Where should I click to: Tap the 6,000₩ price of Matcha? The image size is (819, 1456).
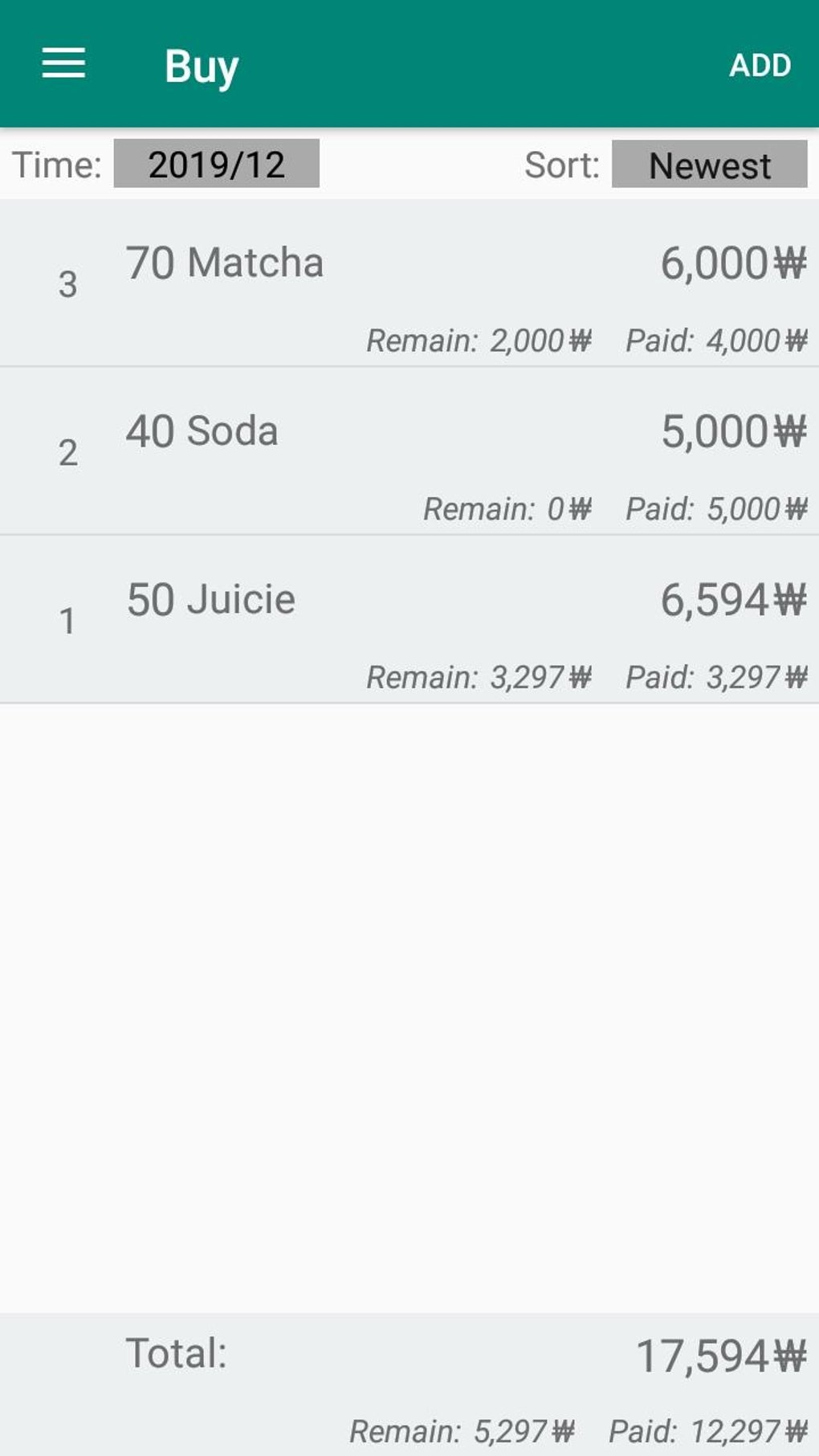click(x=733, y=262)
